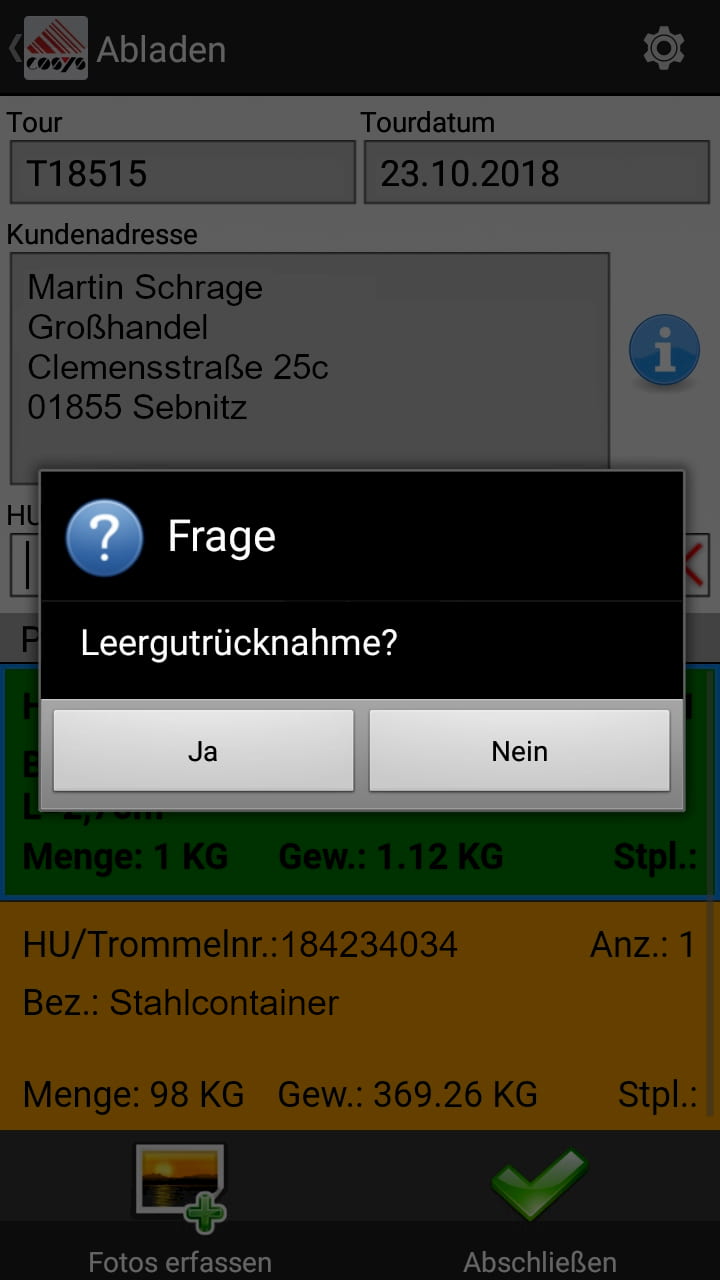Click the Tour field showing T18515
Screen dimensions: 720x1280
click(x=182, y=172)
